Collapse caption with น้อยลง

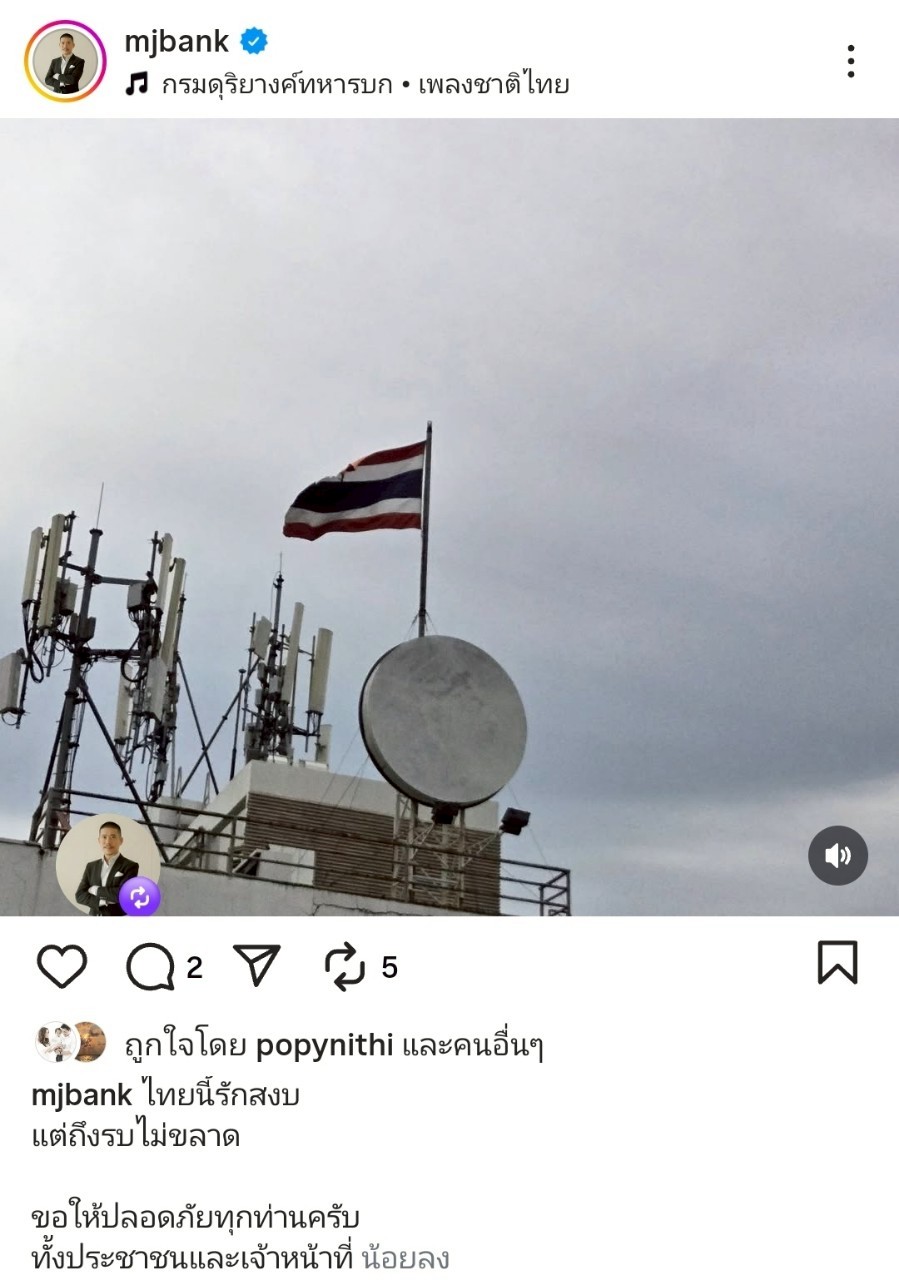[405, 1257]
